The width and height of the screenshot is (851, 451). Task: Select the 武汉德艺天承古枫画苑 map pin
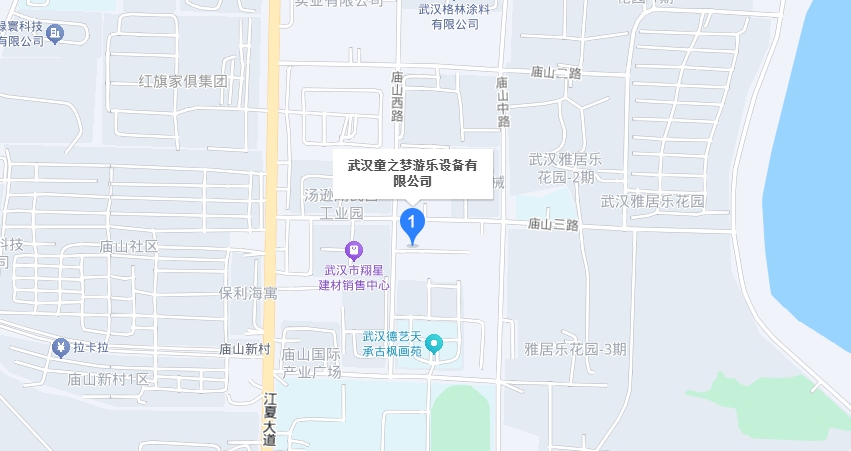tap(434, 345)
